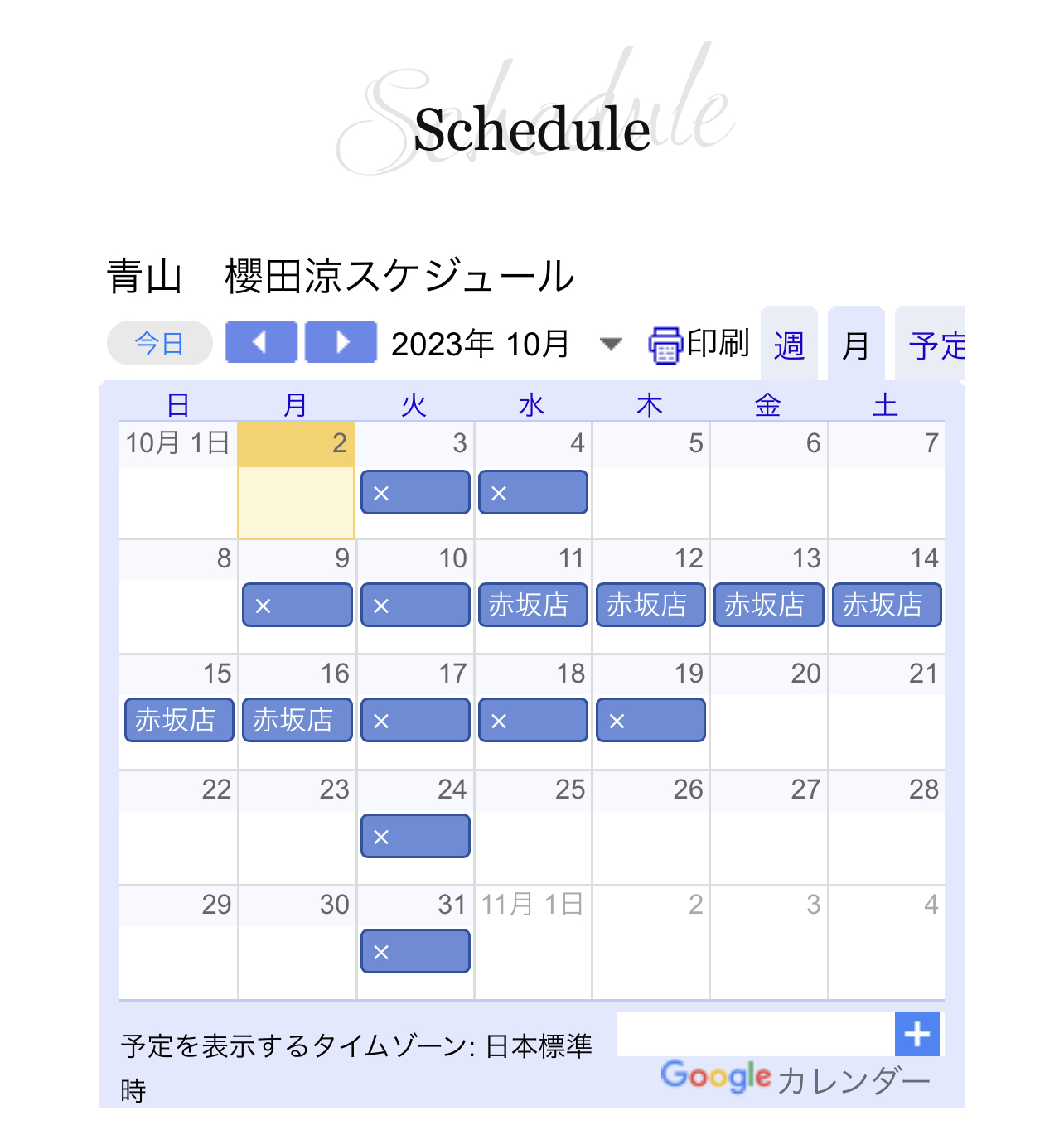Go to the previous month
1064x1125 pixels.
coord(260,342)
